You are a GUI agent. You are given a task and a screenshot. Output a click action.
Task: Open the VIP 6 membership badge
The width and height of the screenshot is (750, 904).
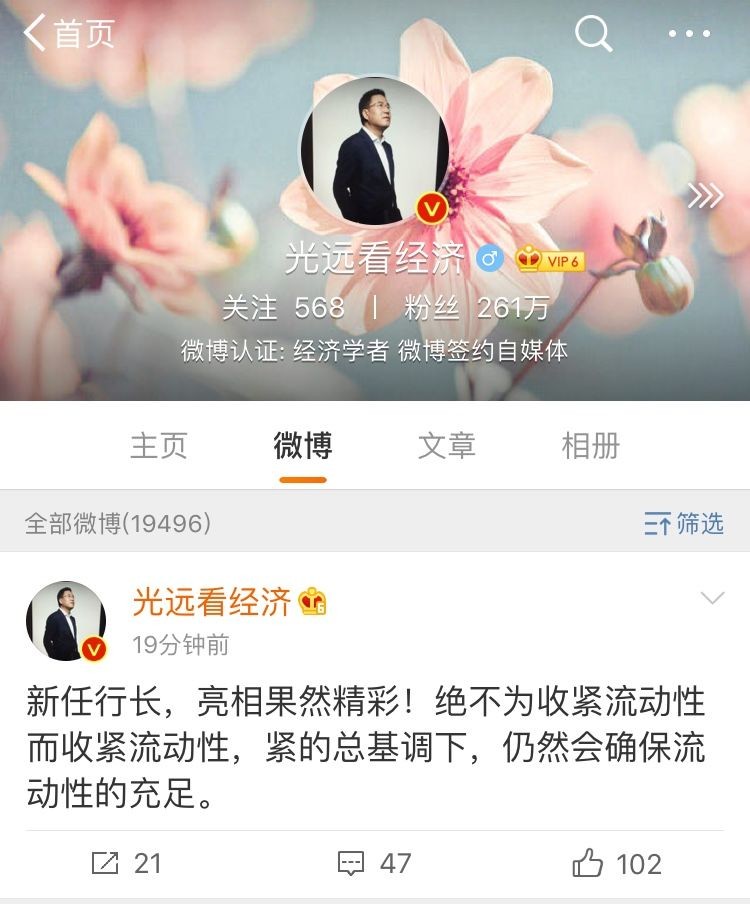pyautogui.click(x=550, y=261)
